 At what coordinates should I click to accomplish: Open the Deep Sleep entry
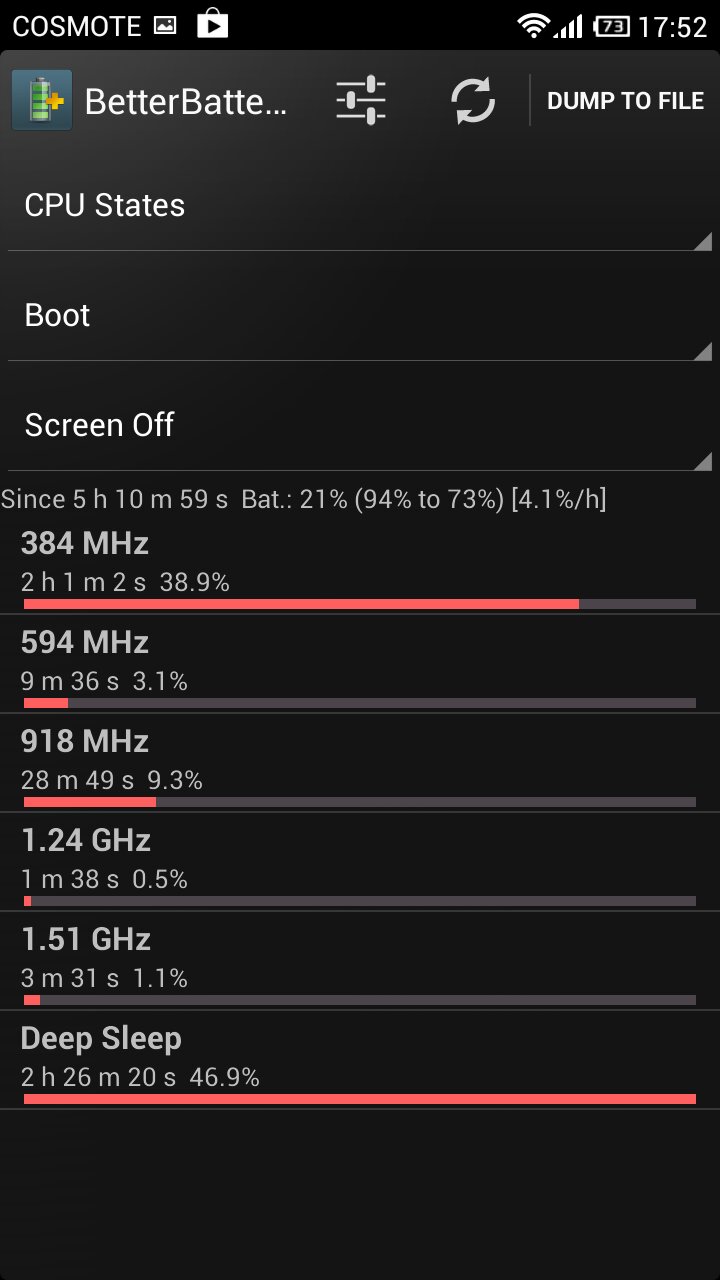360,1060
